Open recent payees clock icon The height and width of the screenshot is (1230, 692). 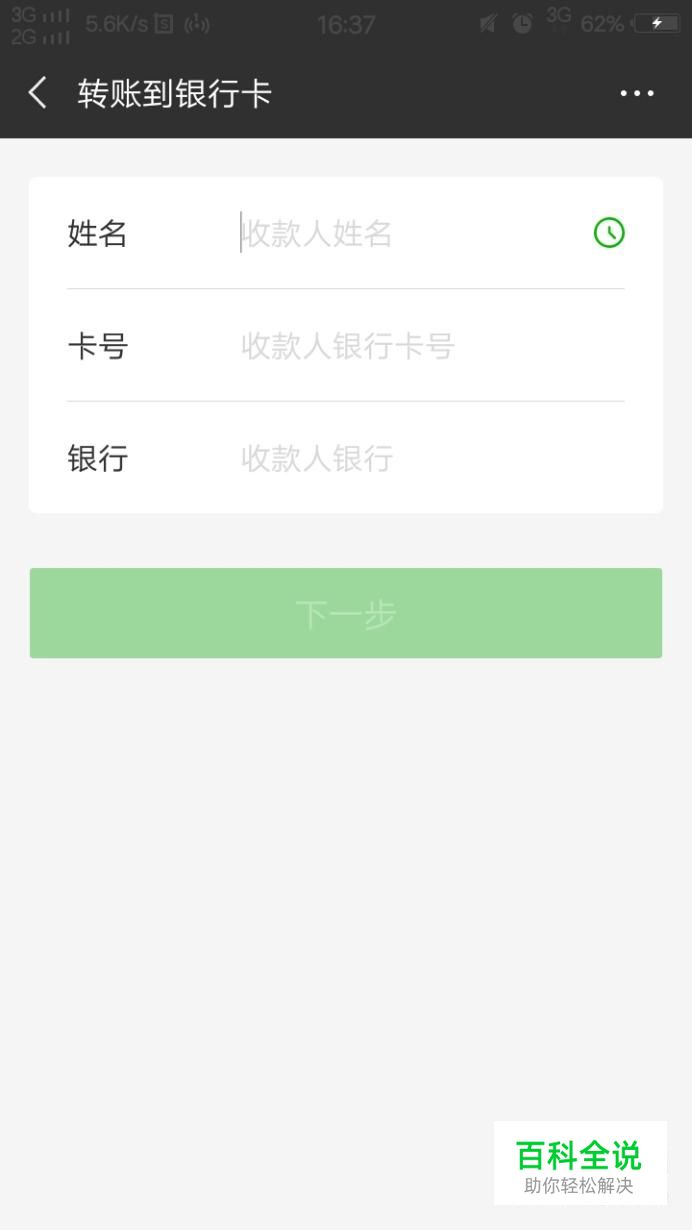pyautogui.click(x=609, y=233)
